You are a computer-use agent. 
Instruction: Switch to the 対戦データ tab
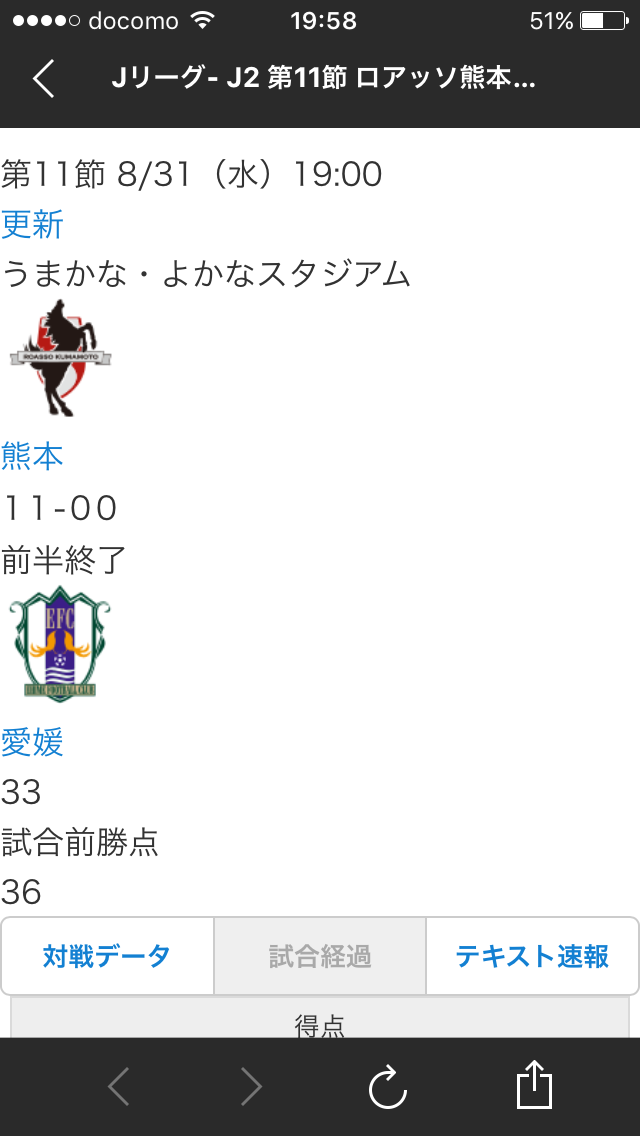(x=107, y=956)
